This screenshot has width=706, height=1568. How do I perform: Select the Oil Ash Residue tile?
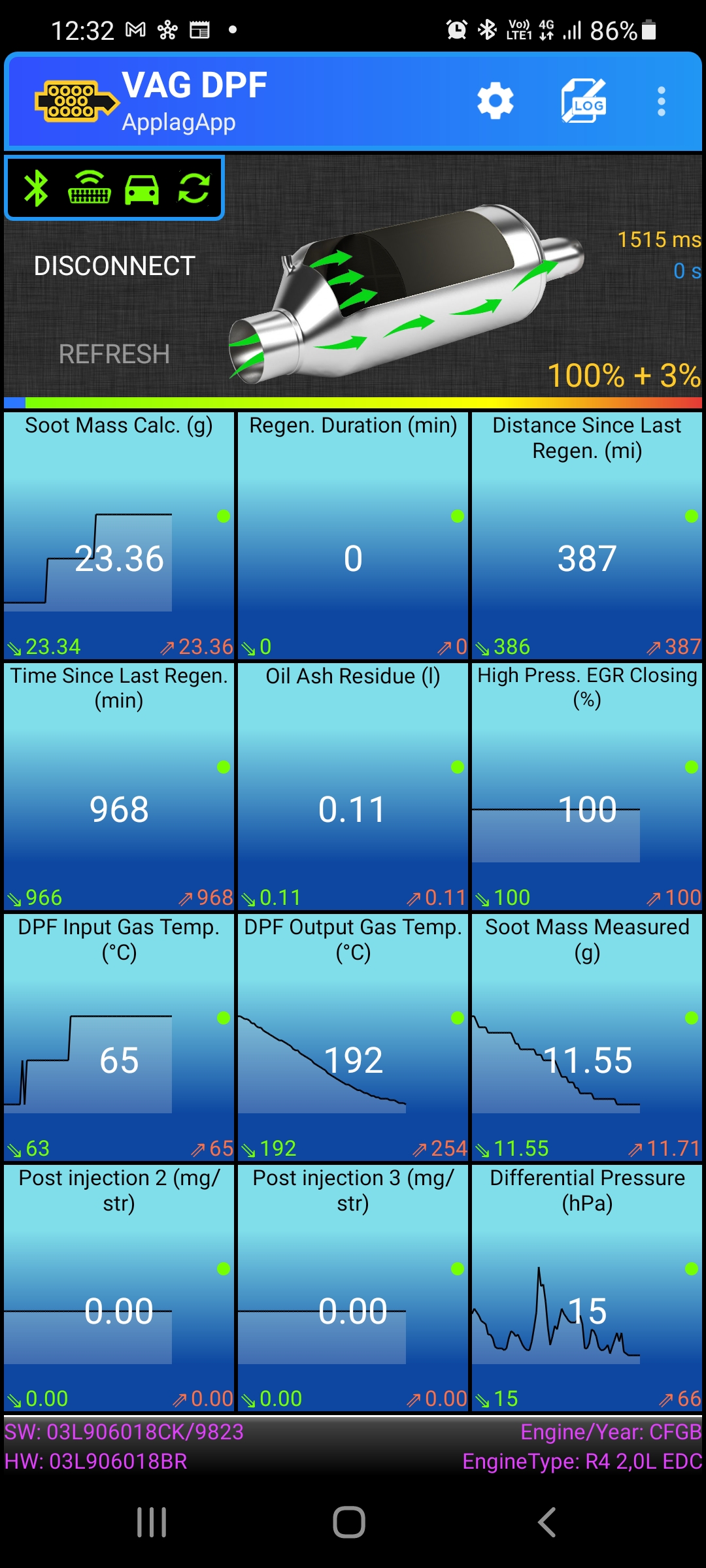pos(353,787)
